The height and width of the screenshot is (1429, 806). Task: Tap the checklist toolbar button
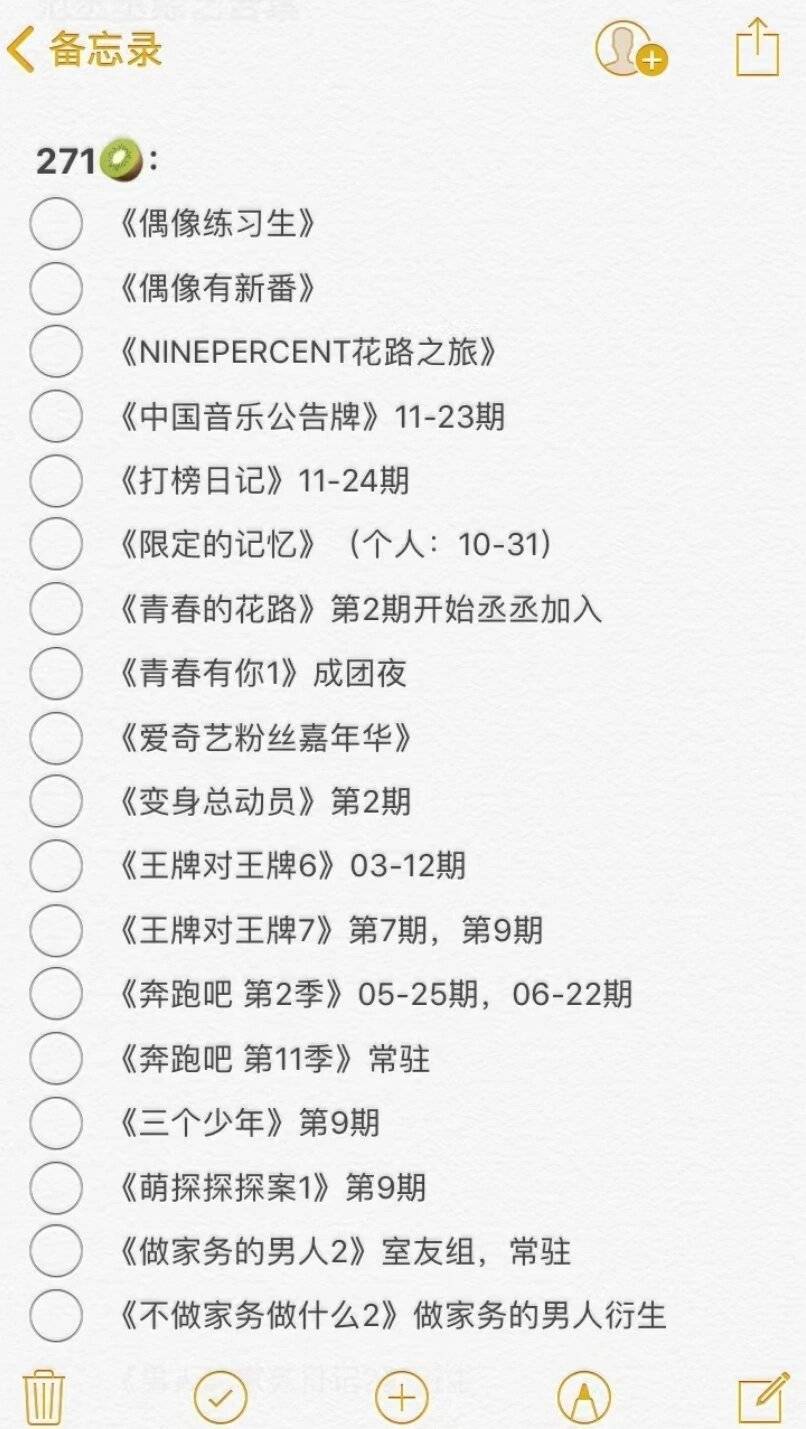coord(220,1397)
